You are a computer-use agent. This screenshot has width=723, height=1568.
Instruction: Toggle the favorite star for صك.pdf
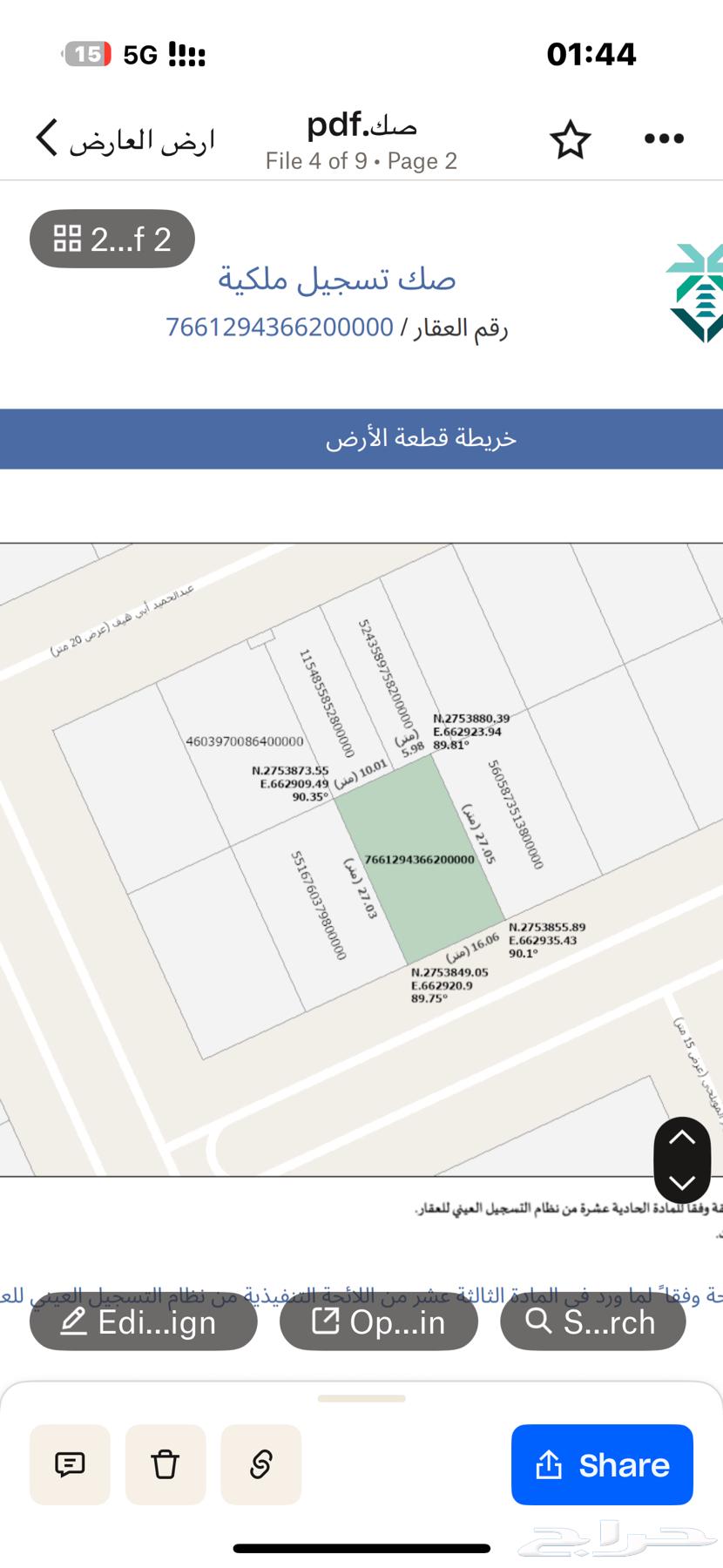(571, 138)
